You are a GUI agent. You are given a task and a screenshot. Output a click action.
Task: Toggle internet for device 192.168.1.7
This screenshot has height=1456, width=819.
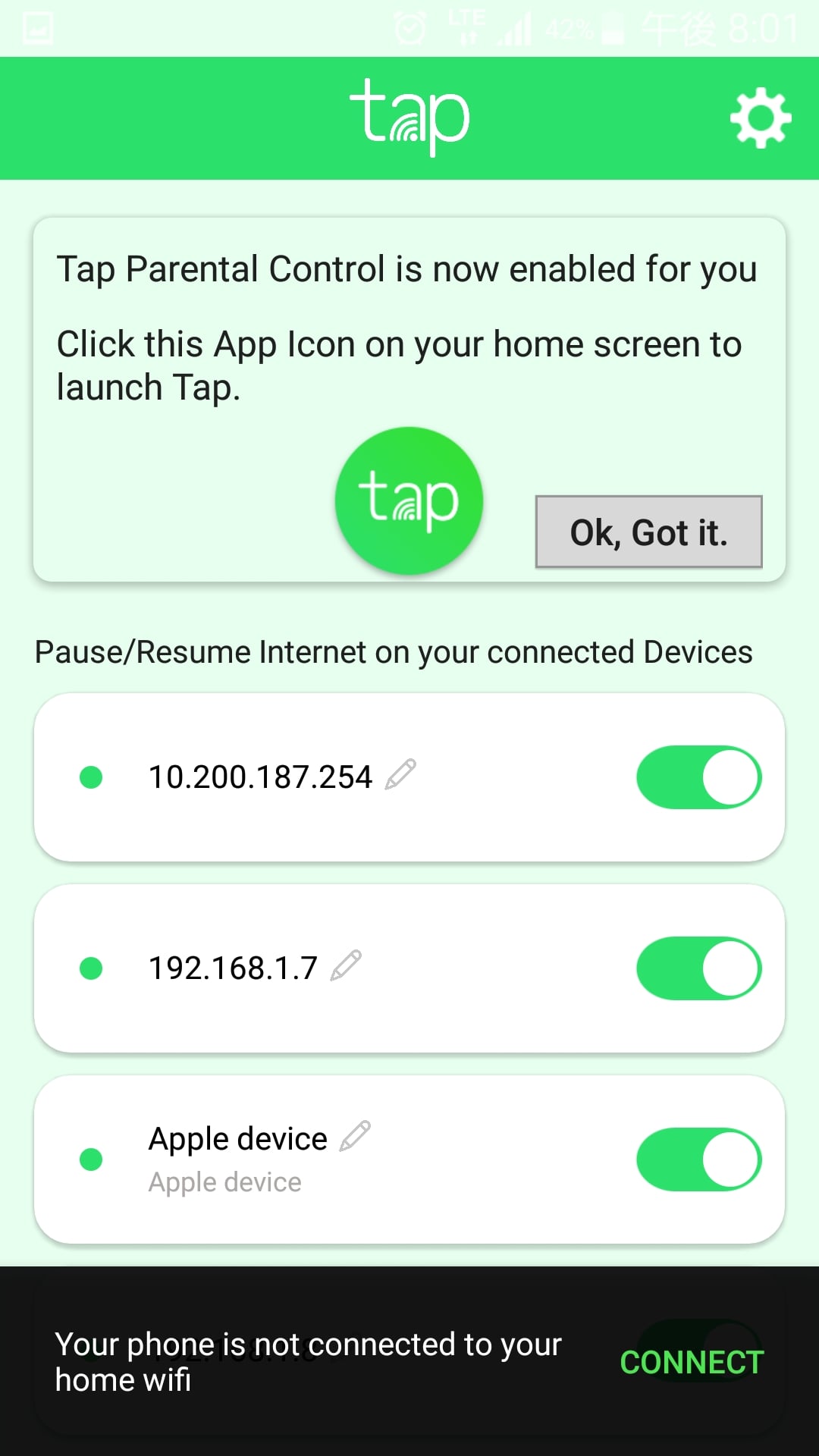pyautogui.click(x=698, y=968)
